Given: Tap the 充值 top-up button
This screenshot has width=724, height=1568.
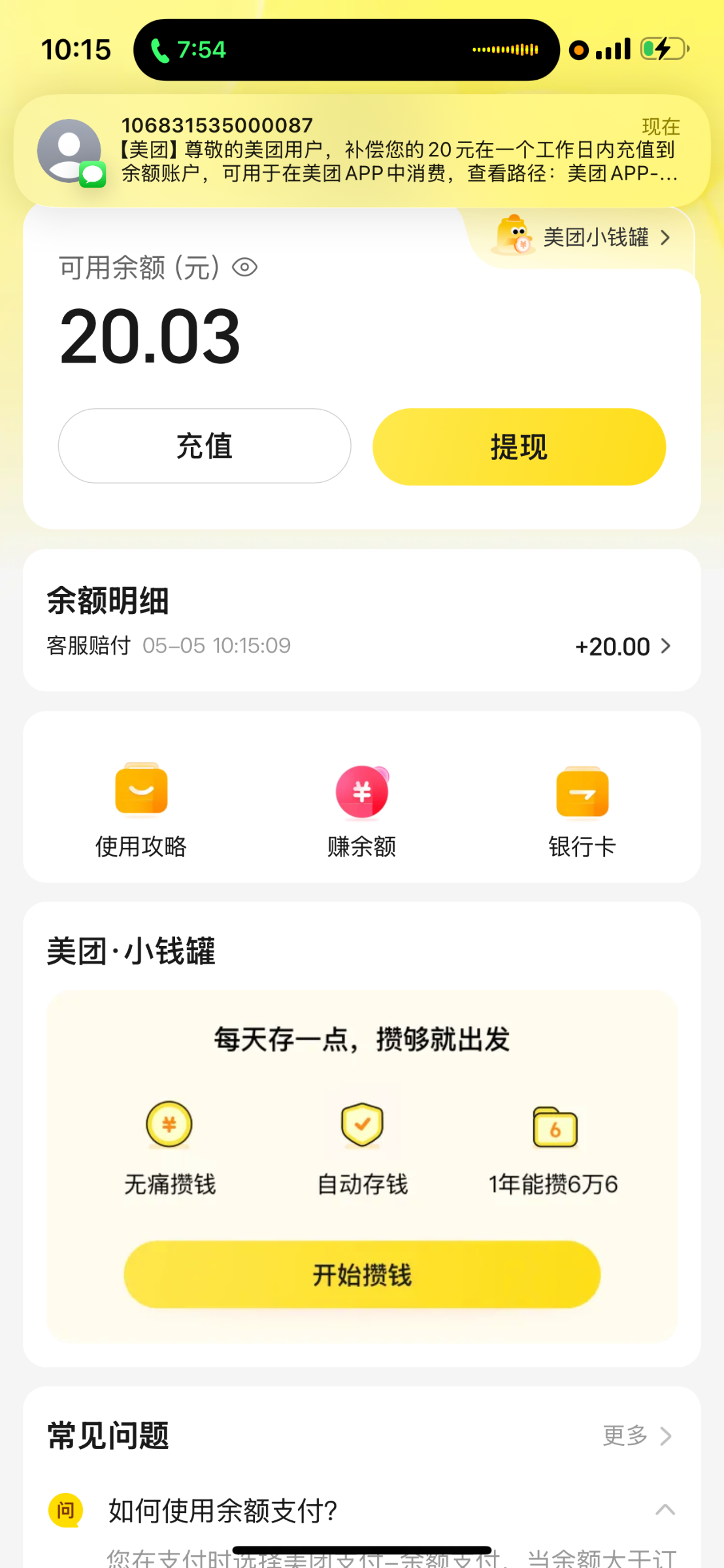Looking at the screenshot, I should 205,446.
